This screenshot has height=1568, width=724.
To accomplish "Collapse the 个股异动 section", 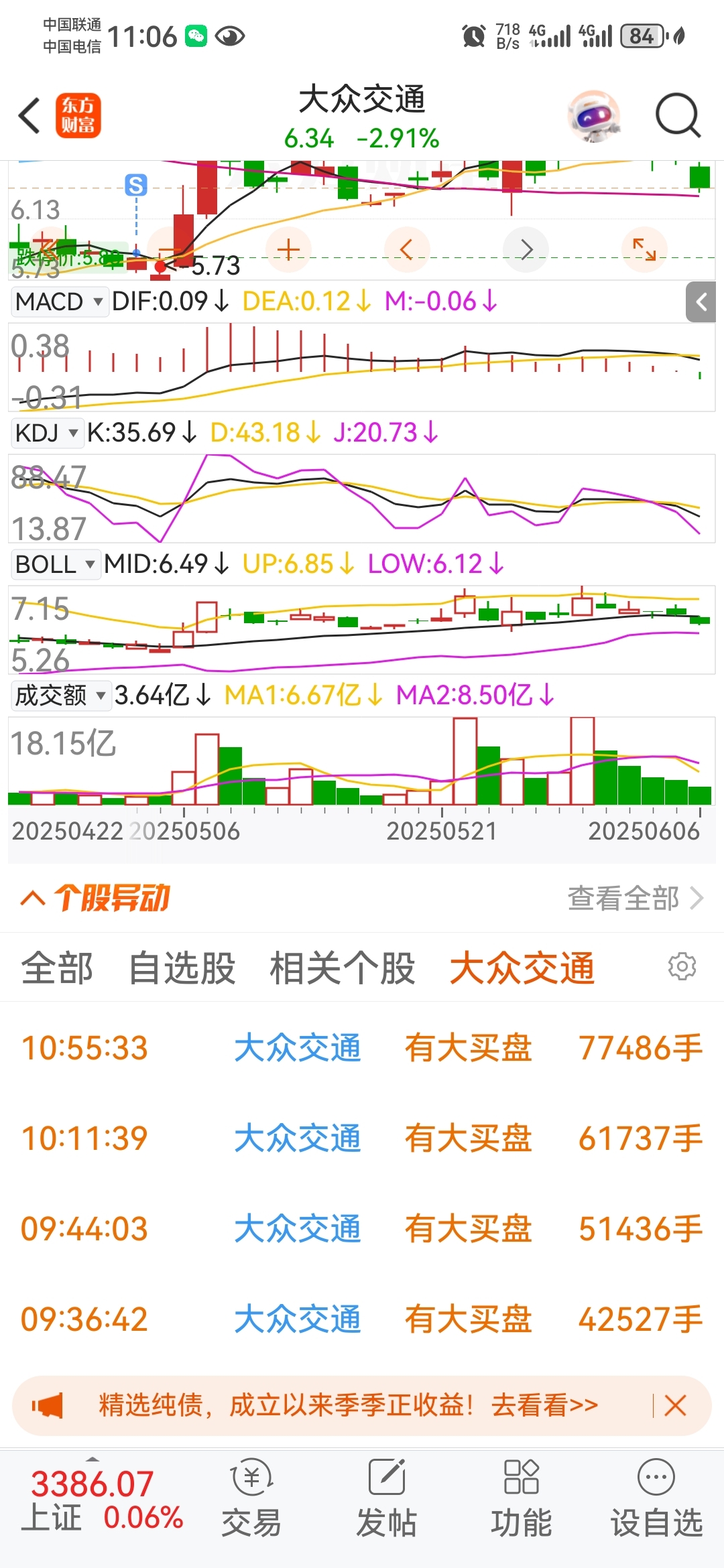I will [x=33, y=898].
